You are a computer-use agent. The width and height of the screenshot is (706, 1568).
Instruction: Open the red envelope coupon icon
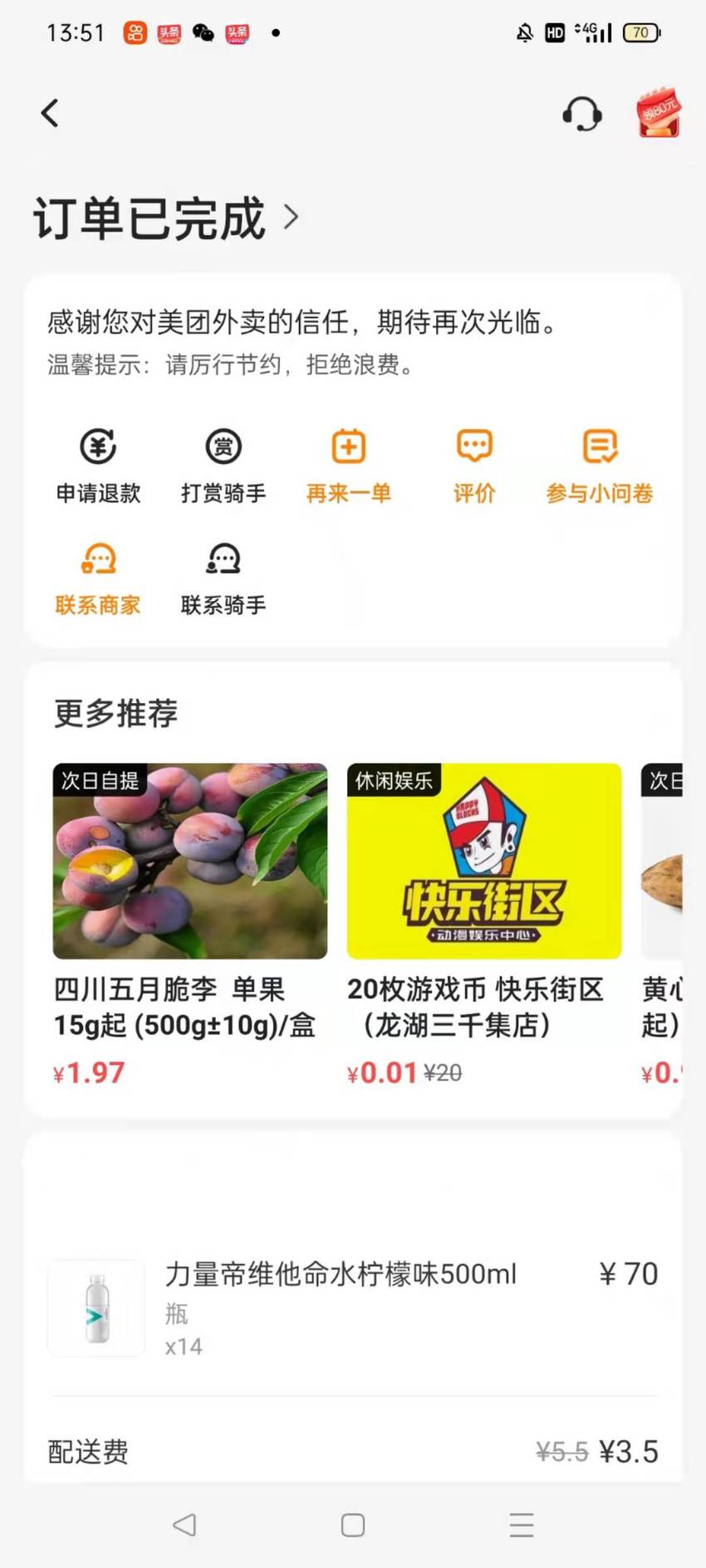click(659, 113)
